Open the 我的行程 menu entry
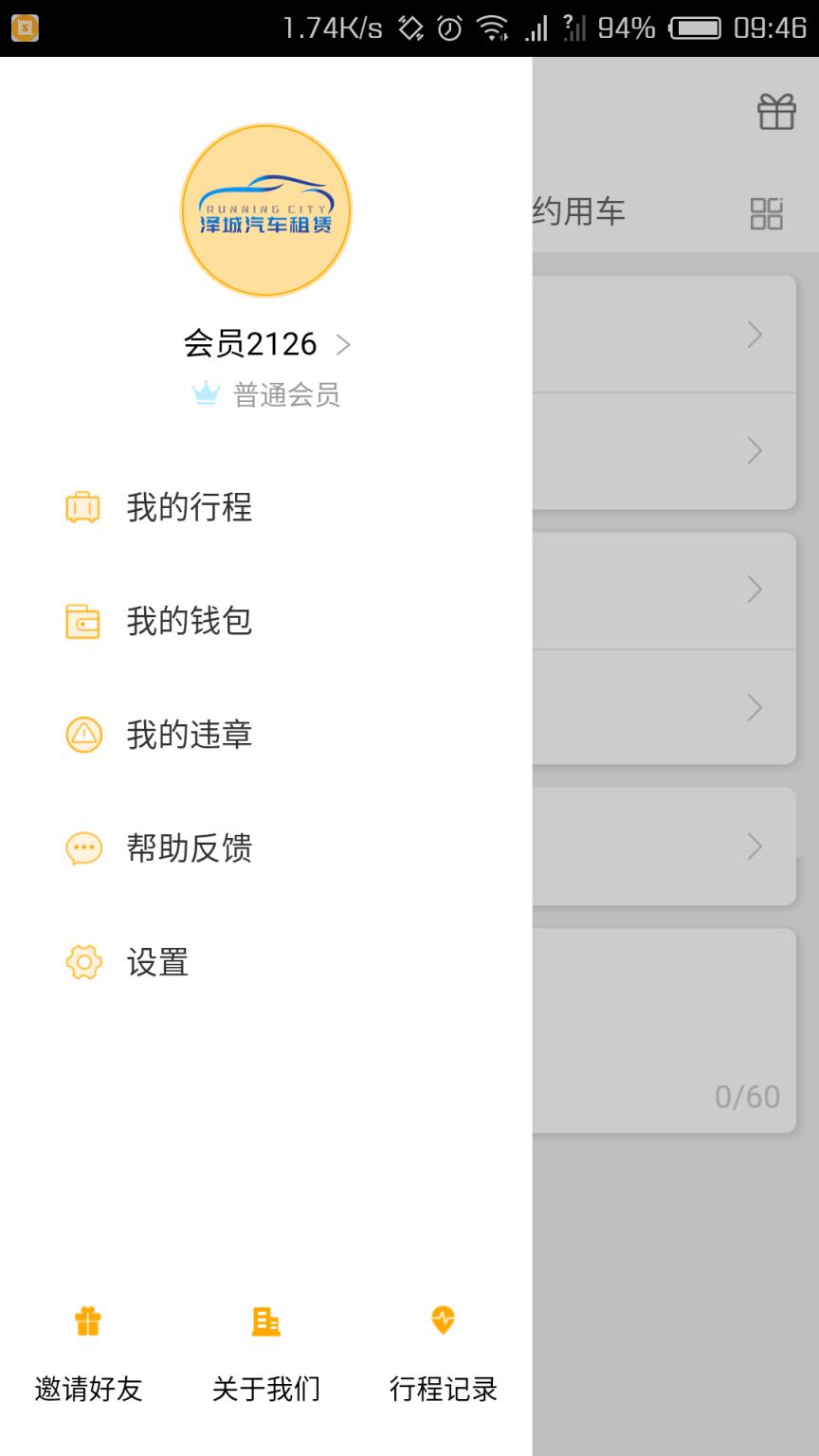 click(x=189, y=507)
